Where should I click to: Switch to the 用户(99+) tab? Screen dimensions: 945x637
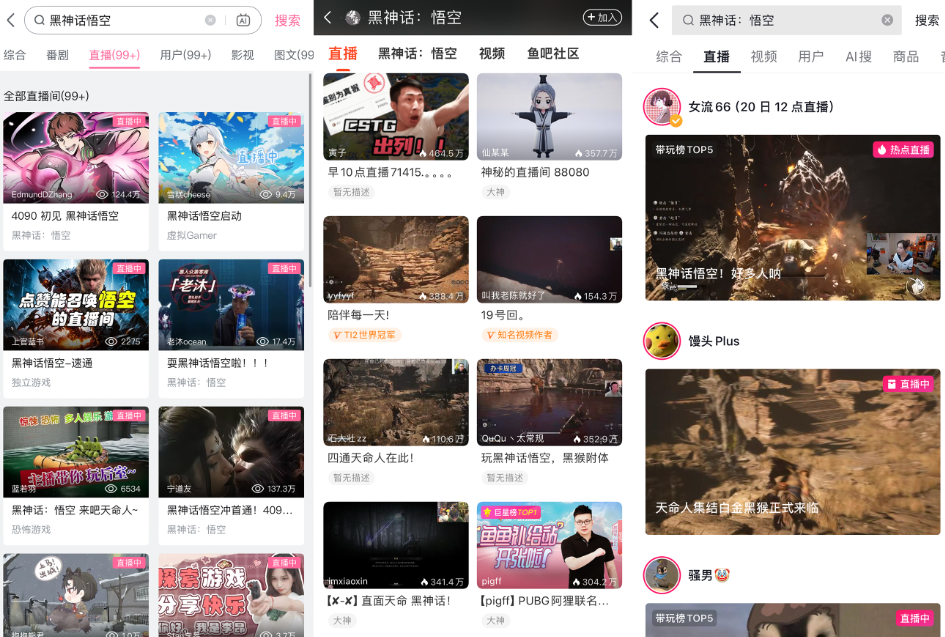185,55
